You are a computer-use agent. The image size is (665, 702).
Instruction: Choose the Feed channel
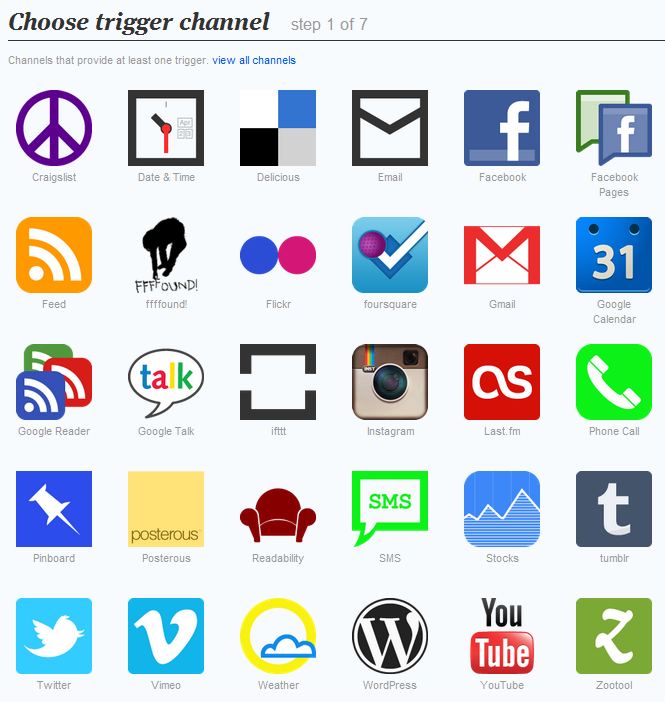(x=54, y=255)
